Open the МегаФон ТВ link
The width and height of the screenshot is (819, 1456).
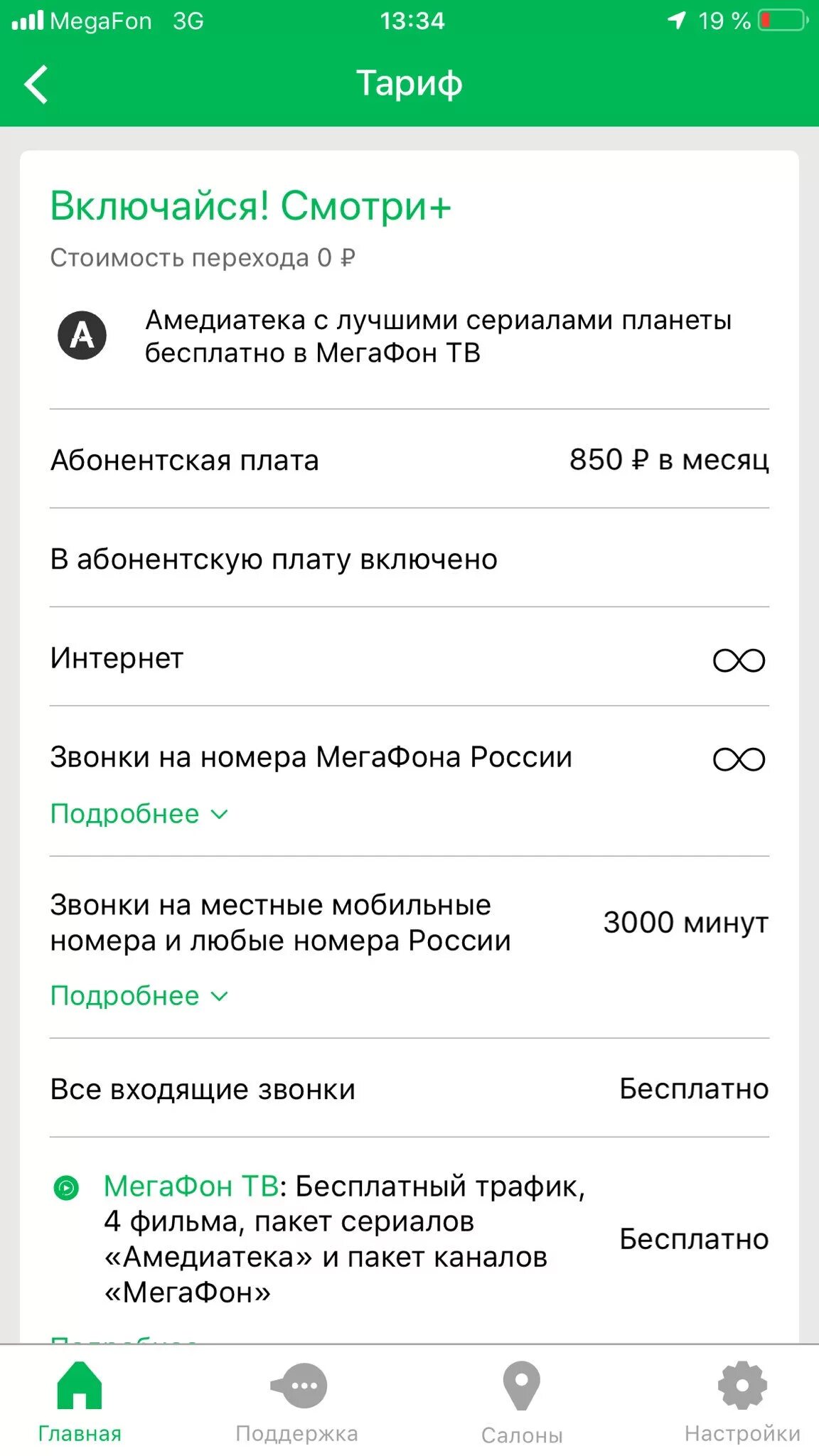191,1187
